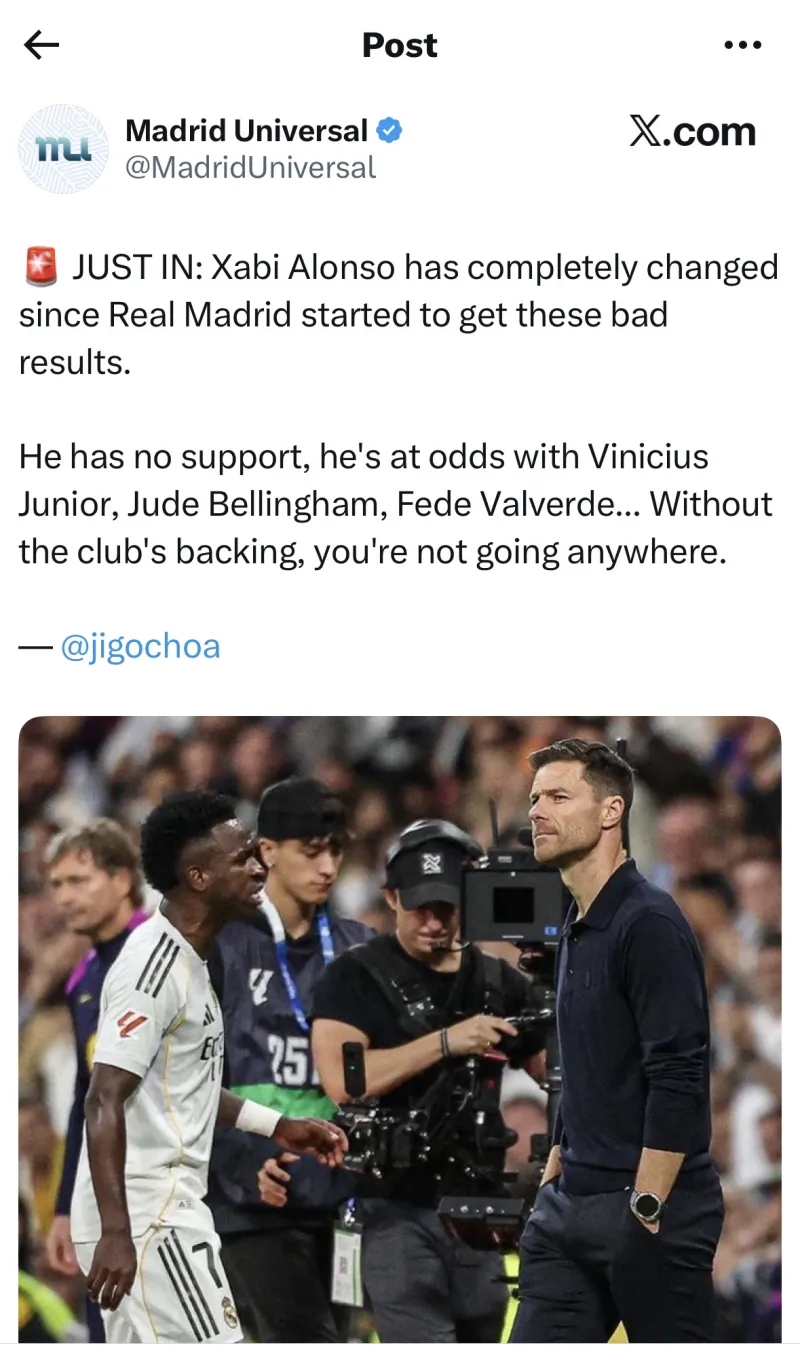View the attached post photo
Viewport: 800px width, 1360px height.
pos(400,1030)
